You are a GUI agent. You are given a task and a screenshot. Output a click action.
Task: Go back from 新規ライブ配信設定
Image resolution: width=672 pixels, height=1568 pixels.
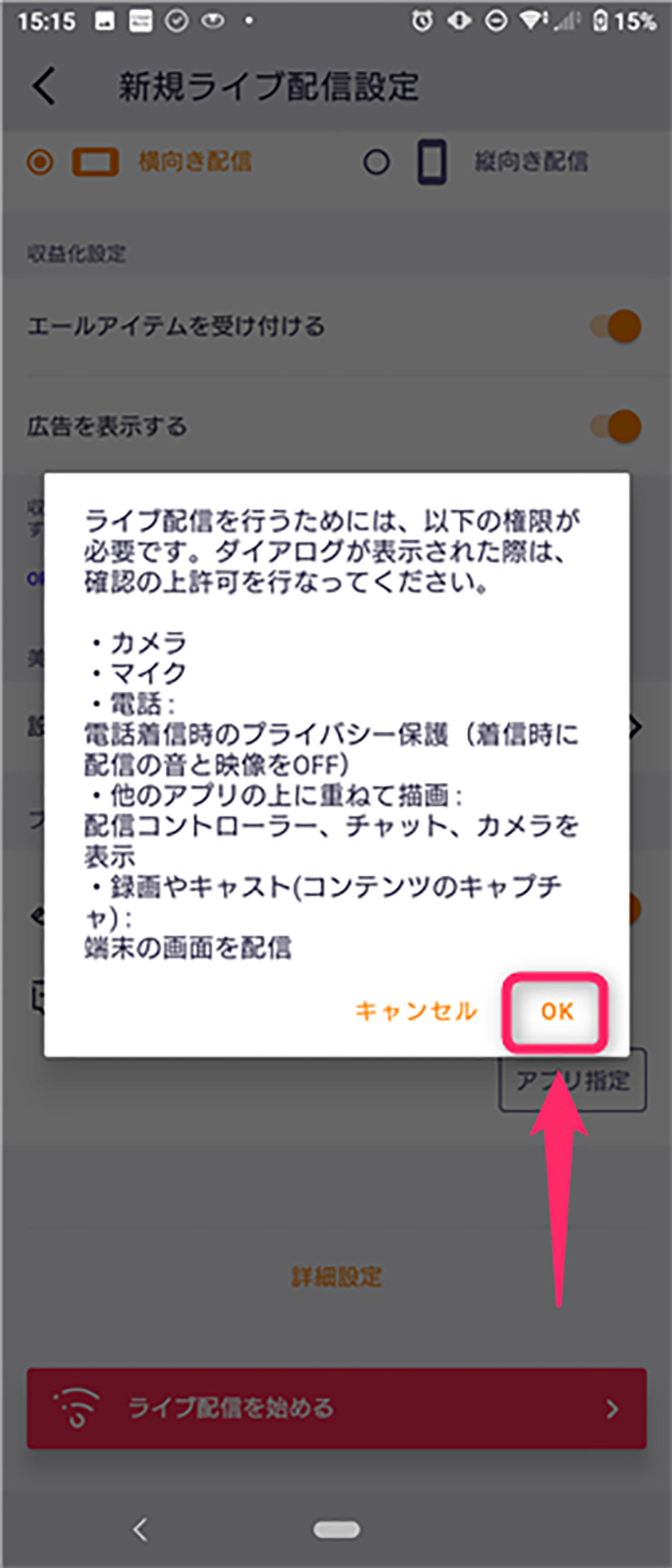click(x=45, y=85)
